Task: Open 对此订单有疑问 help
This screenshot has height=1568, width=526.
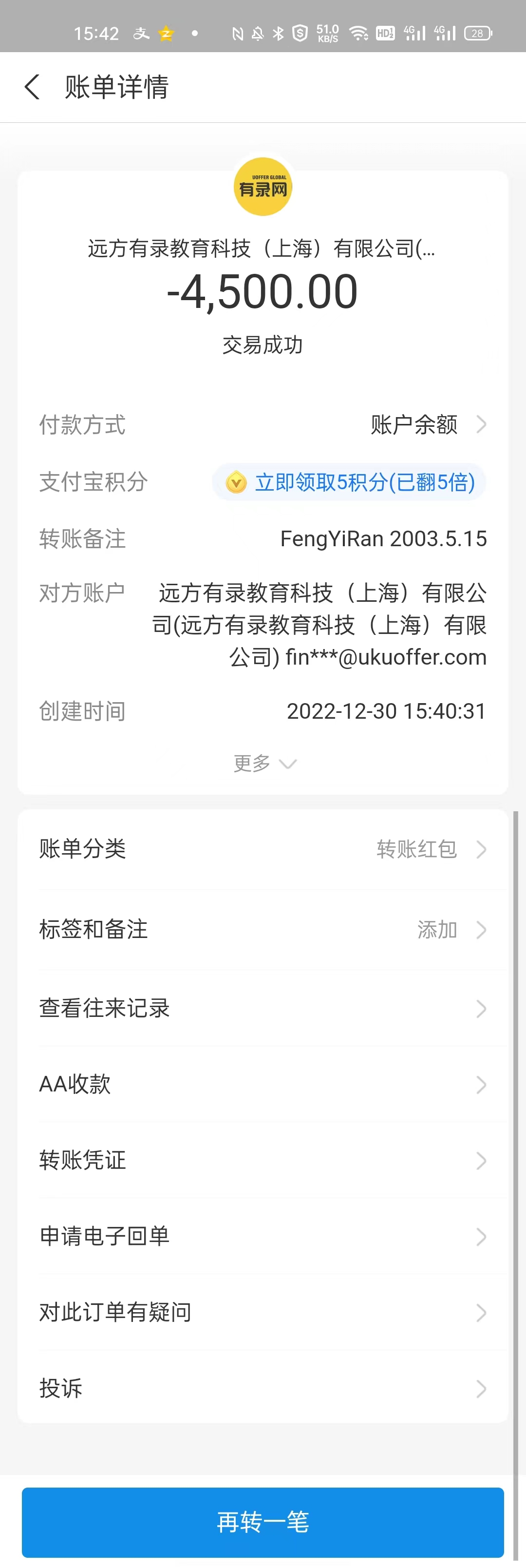Action: tap(263, 1312)
